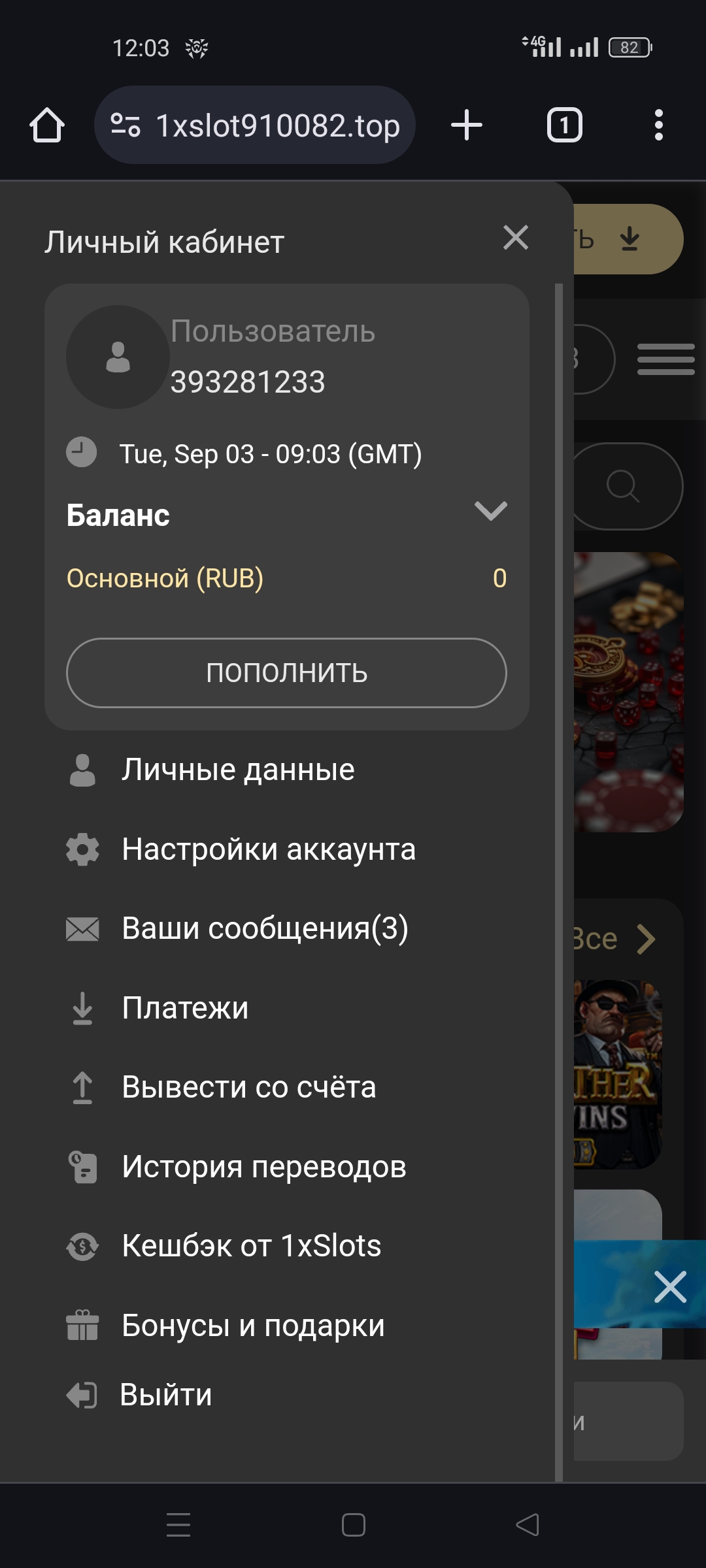The image size is (706, 1568).
Task: Log out via Выйти
Action: [165, 1395]
